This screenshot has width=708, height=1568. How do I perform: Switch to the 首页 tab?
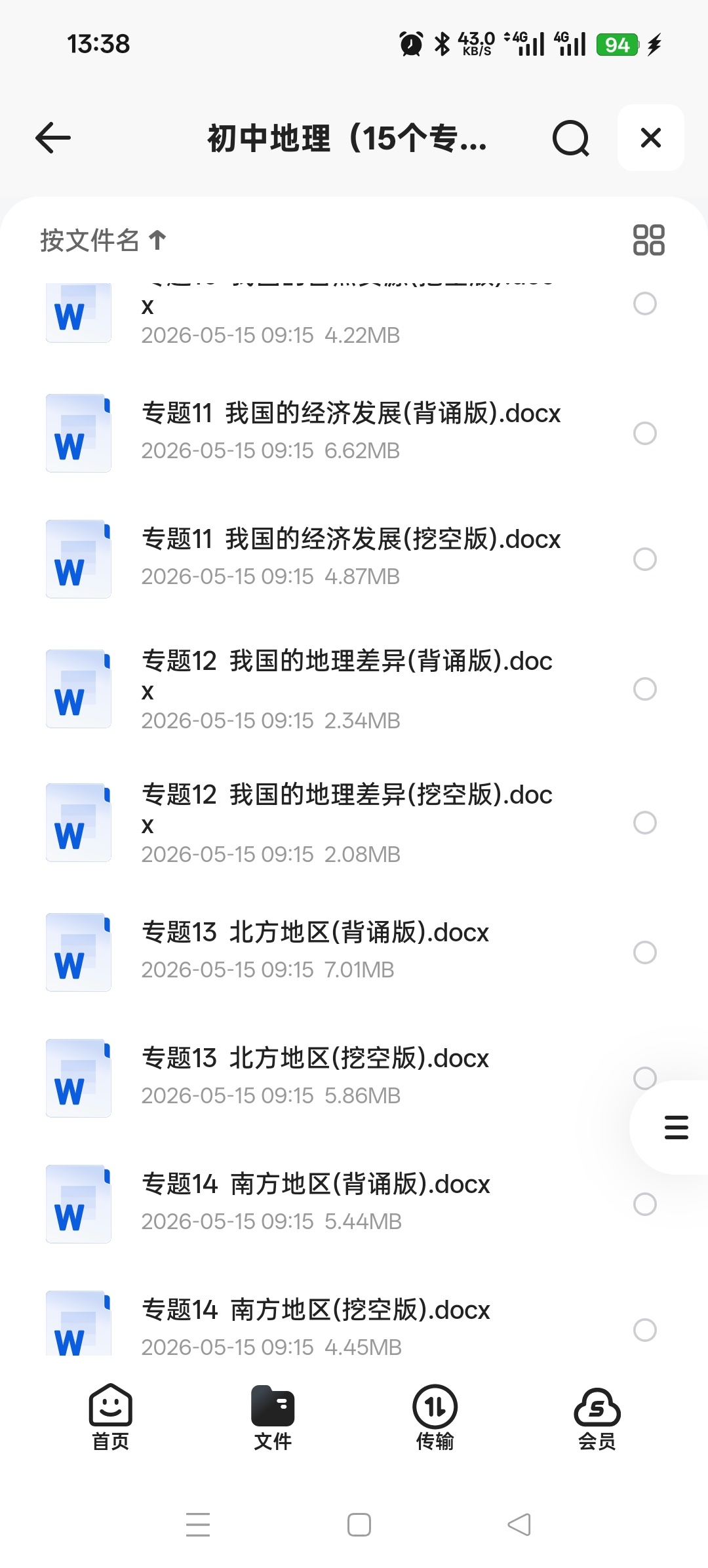pos(111,1417)
